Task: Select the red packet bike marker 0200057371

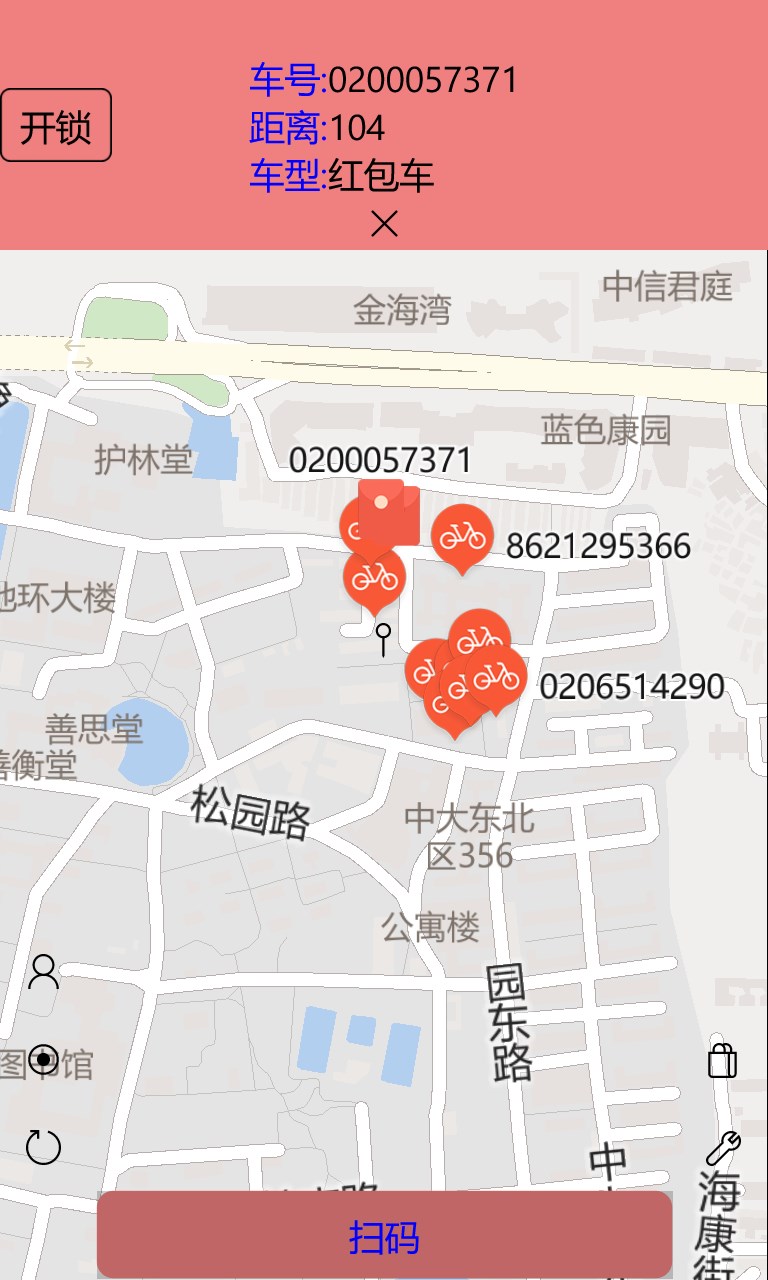Action: tap(389, 512)
